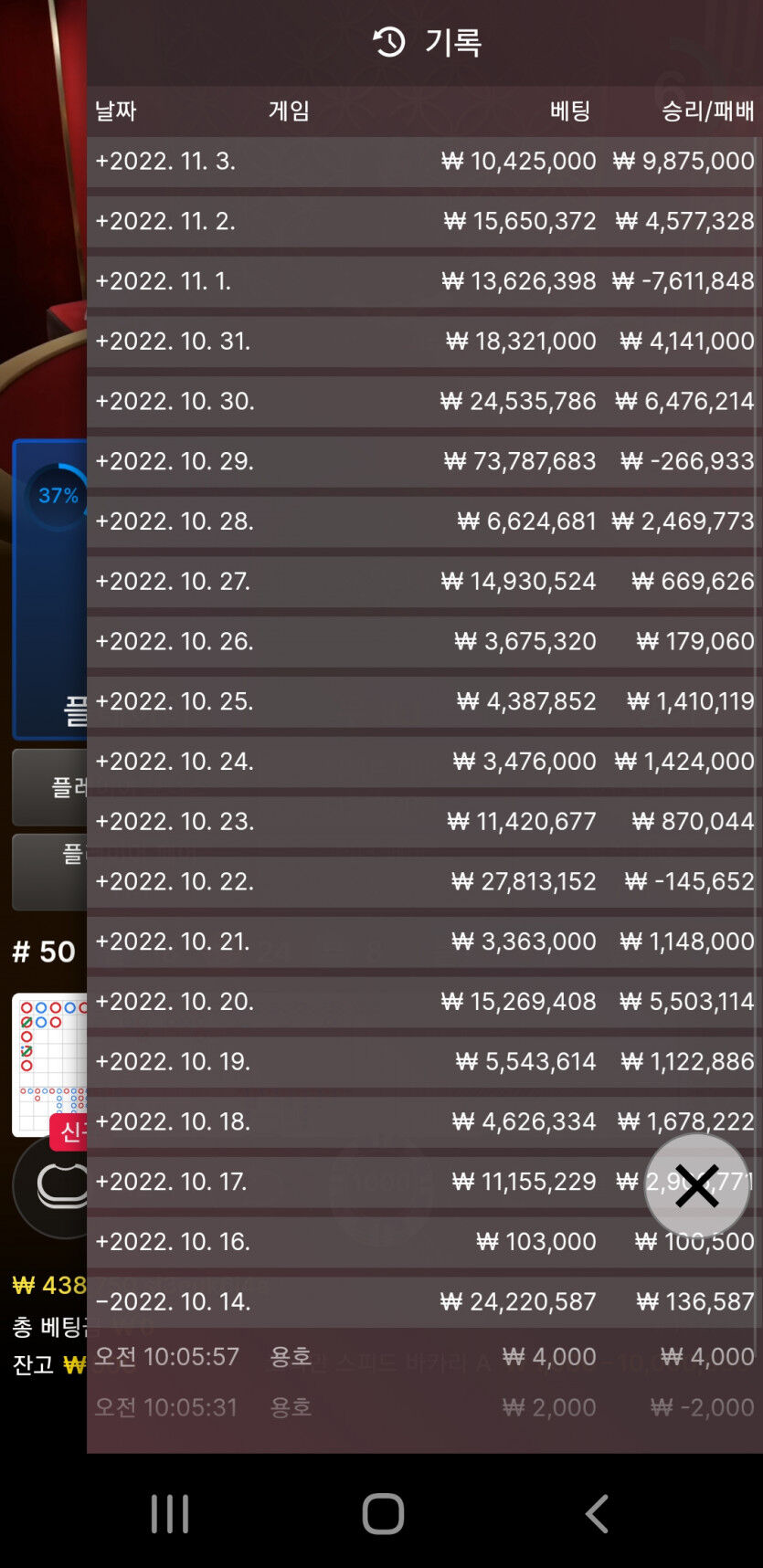Expand the 2022. 10. 19. history row
This screenshot has width=763, height=1568.
coord(424,1062)
